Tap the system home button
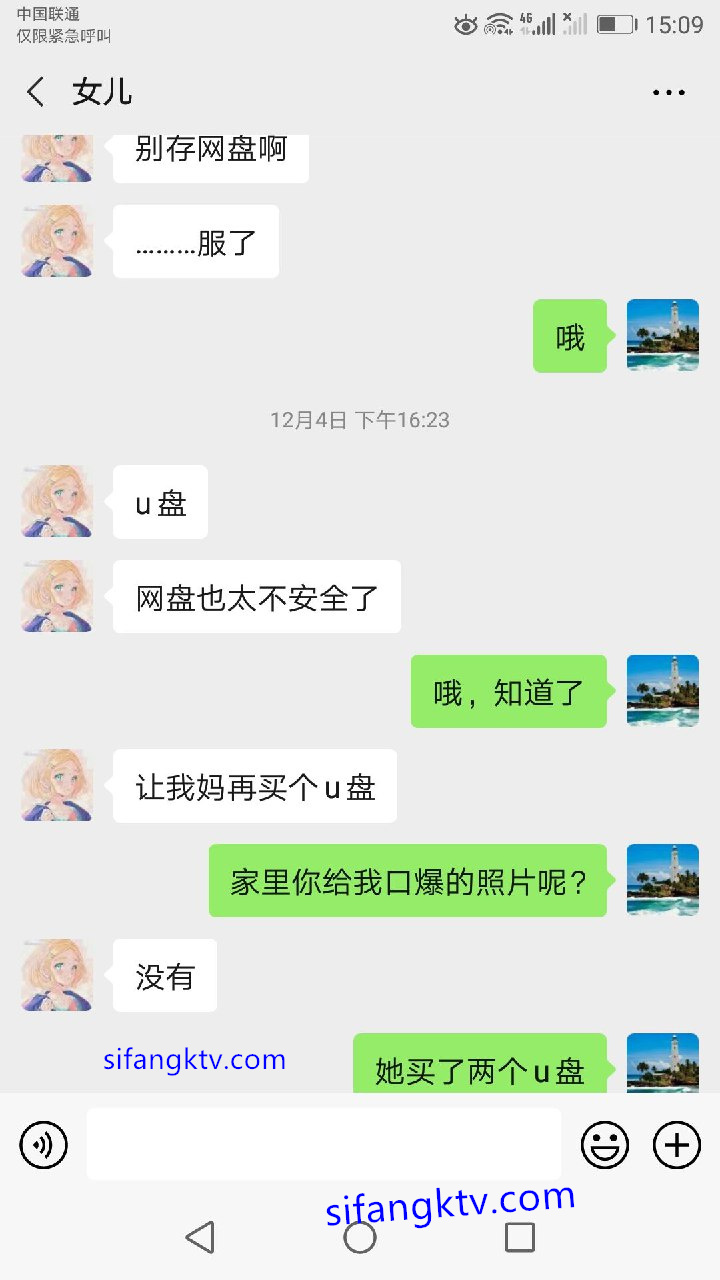720x1280 pixels. click(360, 1237)
